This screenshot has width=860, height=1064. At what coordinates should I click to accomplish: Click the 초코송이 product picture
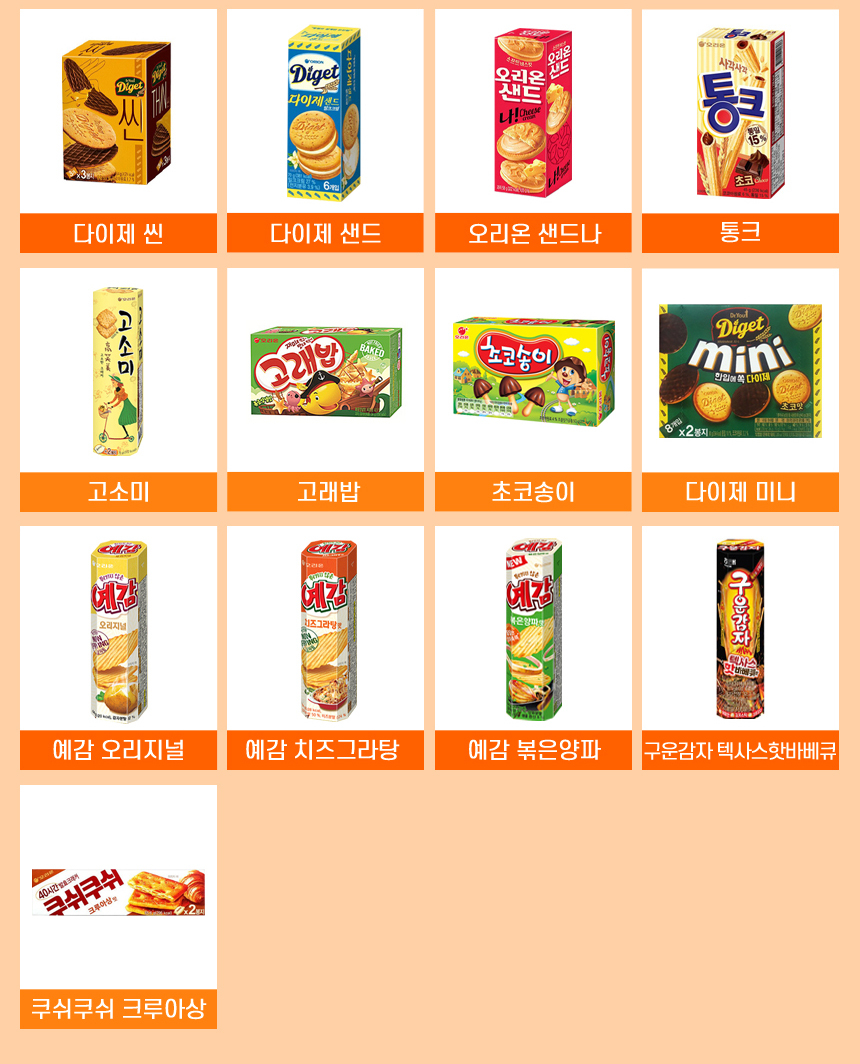pos(535,370)
